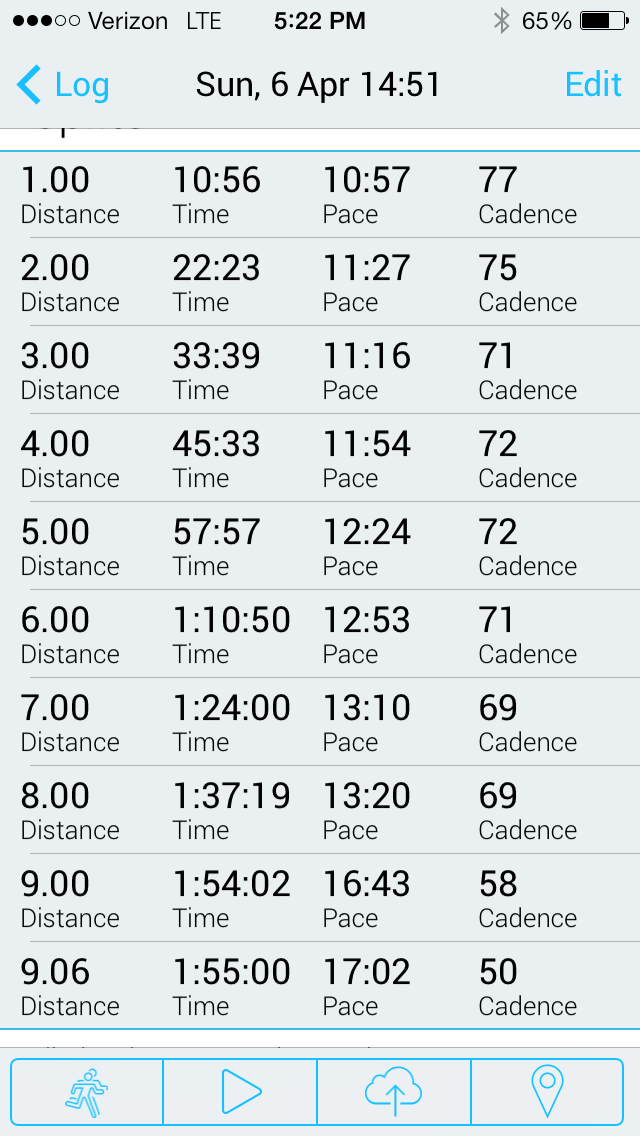Upload the workout with the cloud icon

pyautogui.click(x=394, y=1092)
